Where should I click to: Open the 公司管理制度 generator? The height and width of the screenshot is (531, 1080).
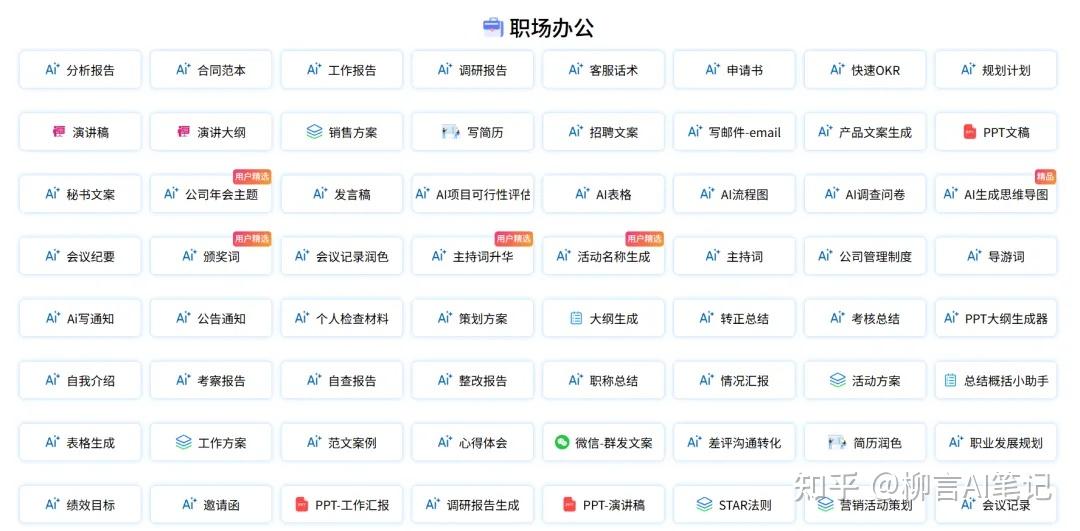(x=866, y=256)
